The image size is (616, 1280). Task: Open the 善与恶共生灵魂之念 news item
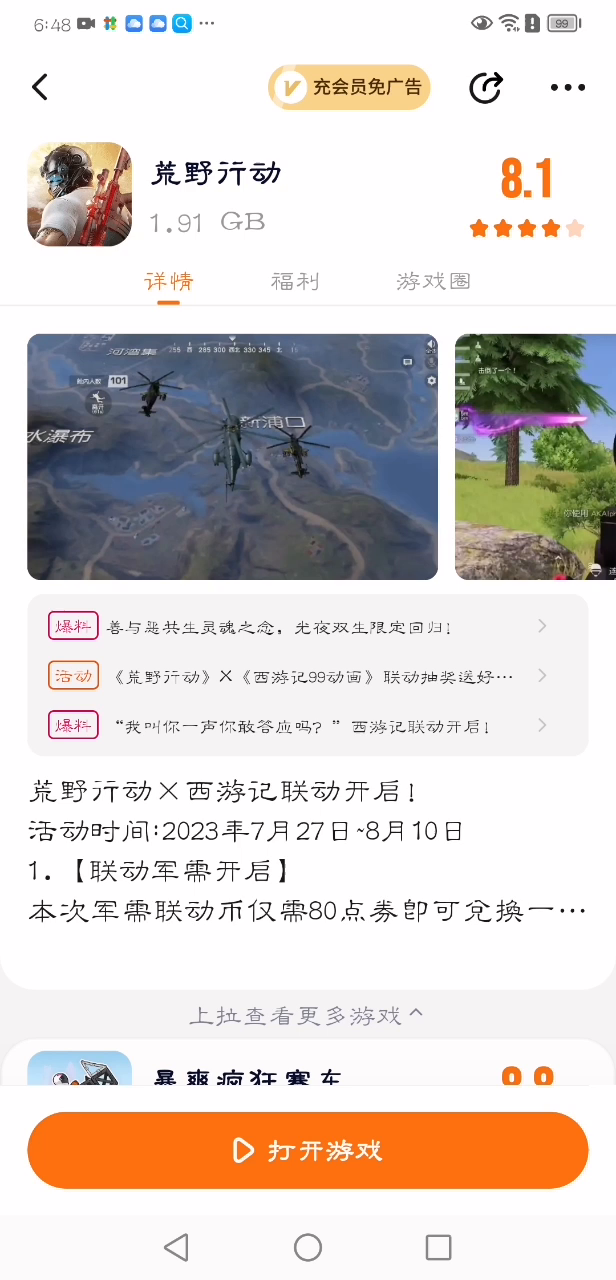[x=300, y=627]
